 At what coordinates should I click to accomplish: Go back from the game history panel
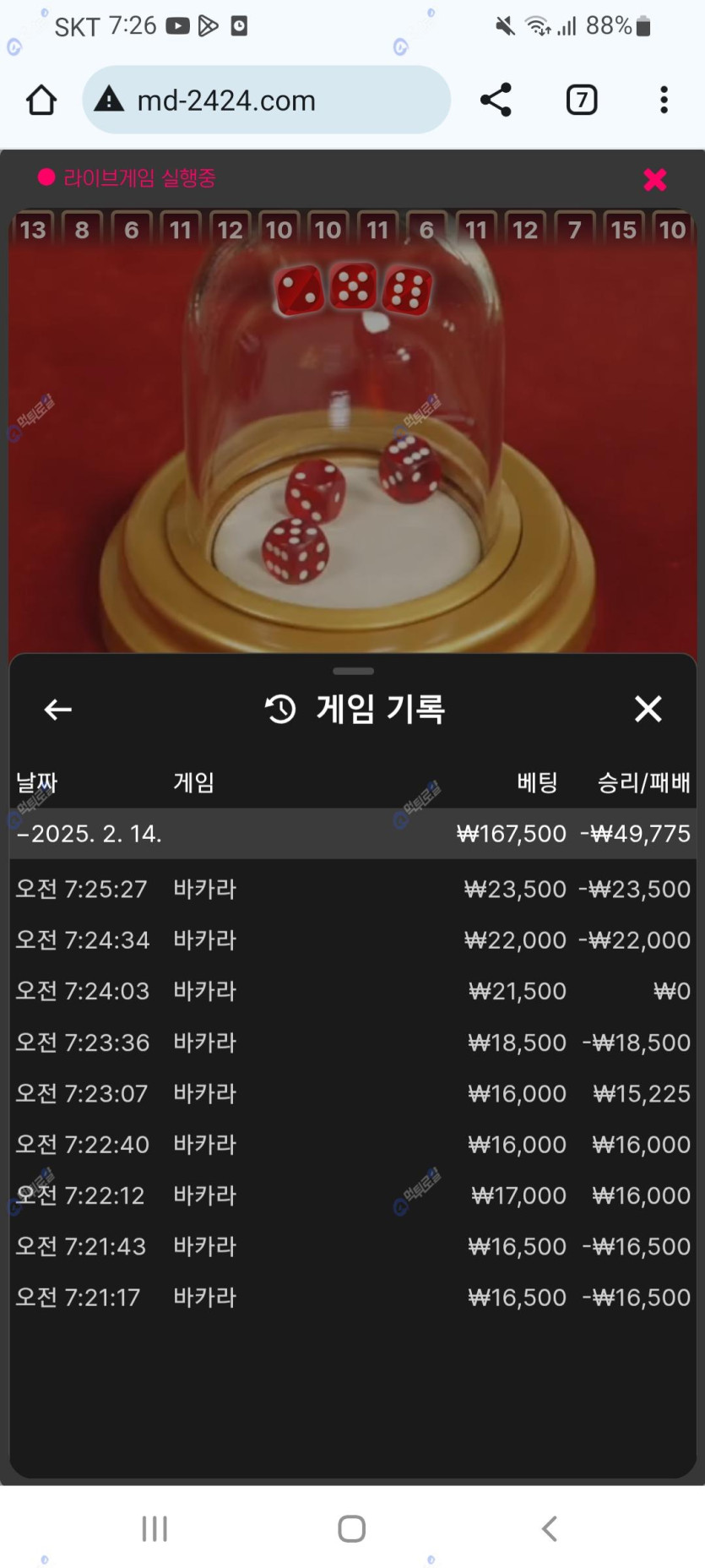(x=57, y=710)
